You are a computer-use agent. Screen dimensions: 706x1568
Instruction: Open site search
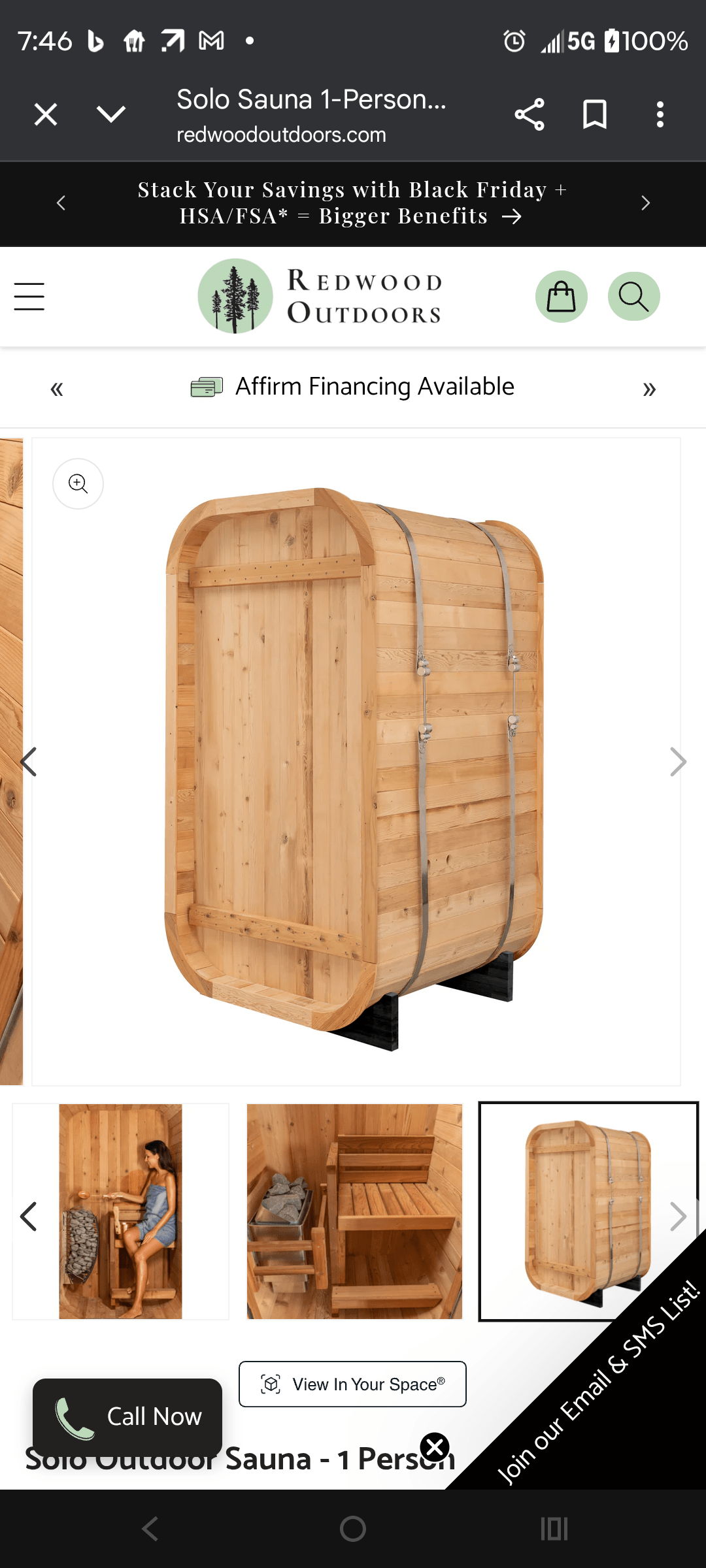pyautogui.click(x=633, y=297)
